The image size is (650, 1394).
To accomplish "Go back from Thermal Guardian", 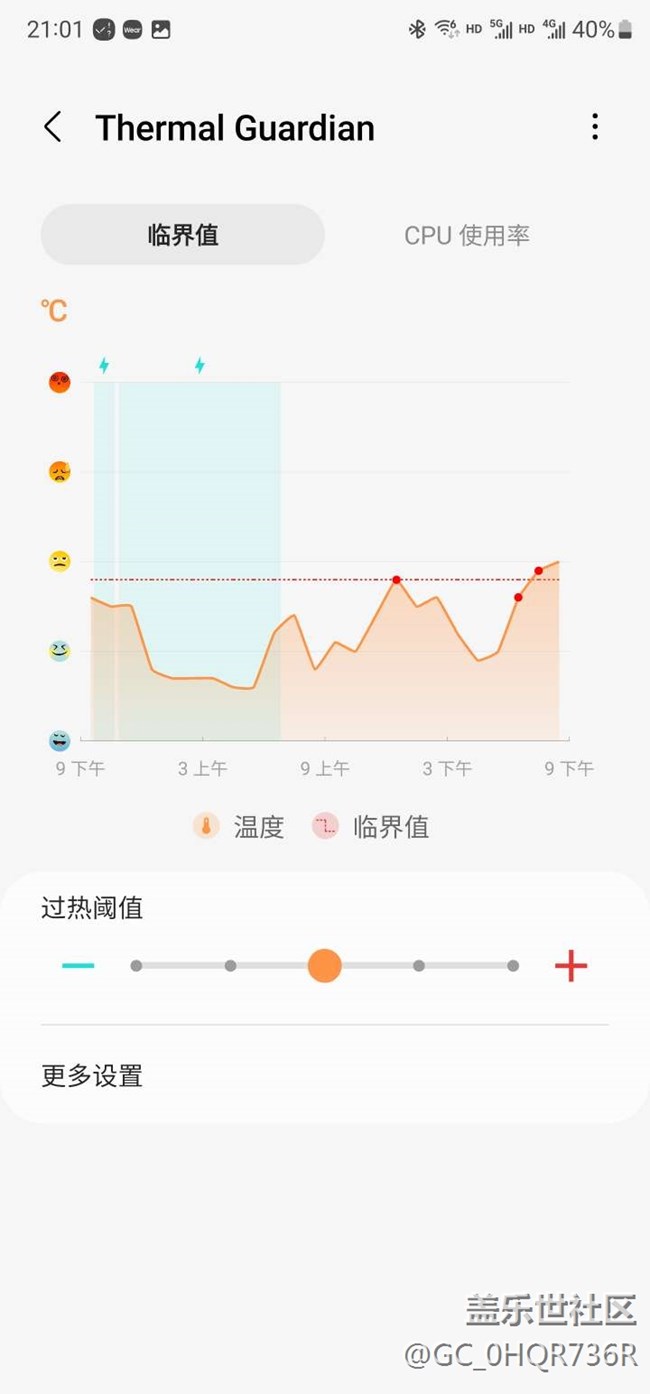I will click(53, 128).
